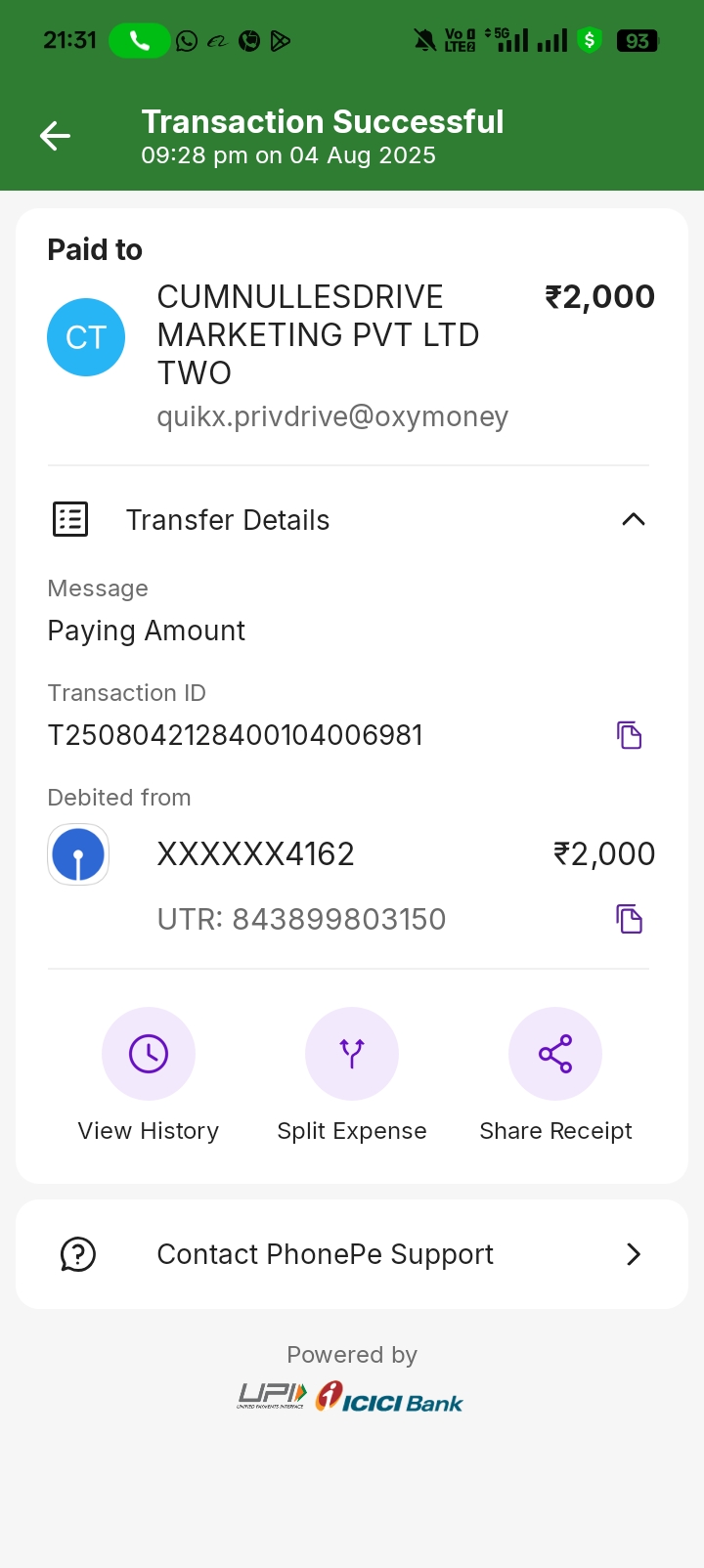Open View History
The height and width of the screenshot is (1568, 704).
tap(149, 1054)
